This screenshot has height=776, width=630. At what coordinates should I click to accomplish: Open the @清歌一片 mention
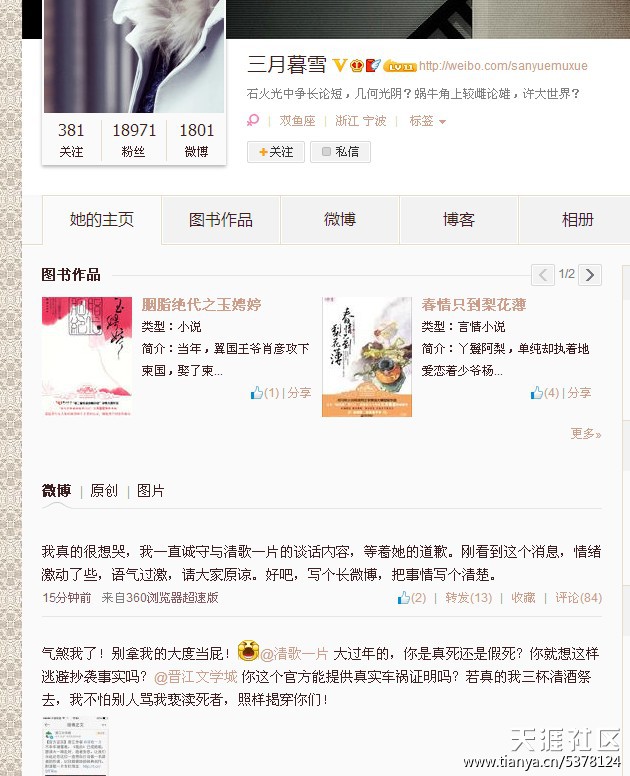coord(294,653)
